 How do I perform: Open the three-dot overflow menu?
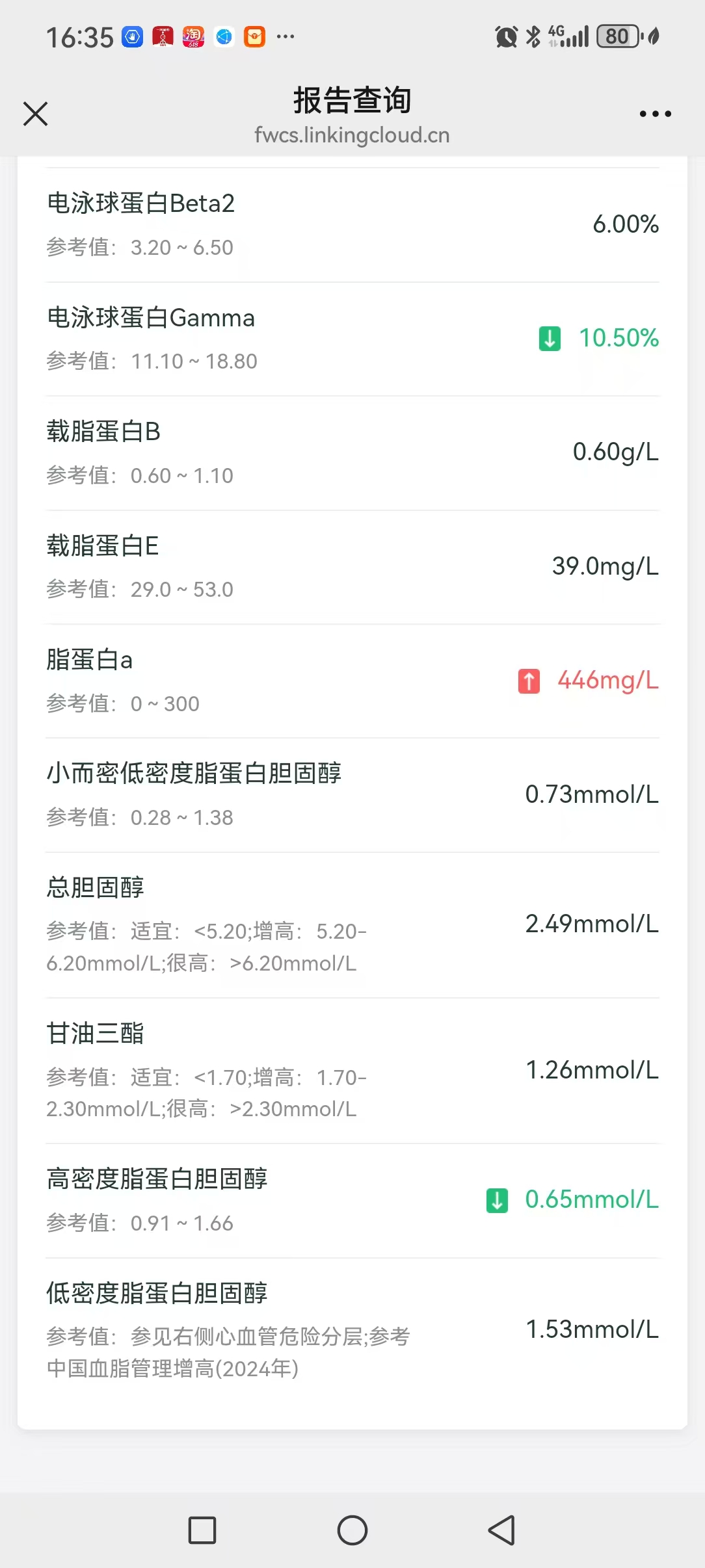(655, 114)
